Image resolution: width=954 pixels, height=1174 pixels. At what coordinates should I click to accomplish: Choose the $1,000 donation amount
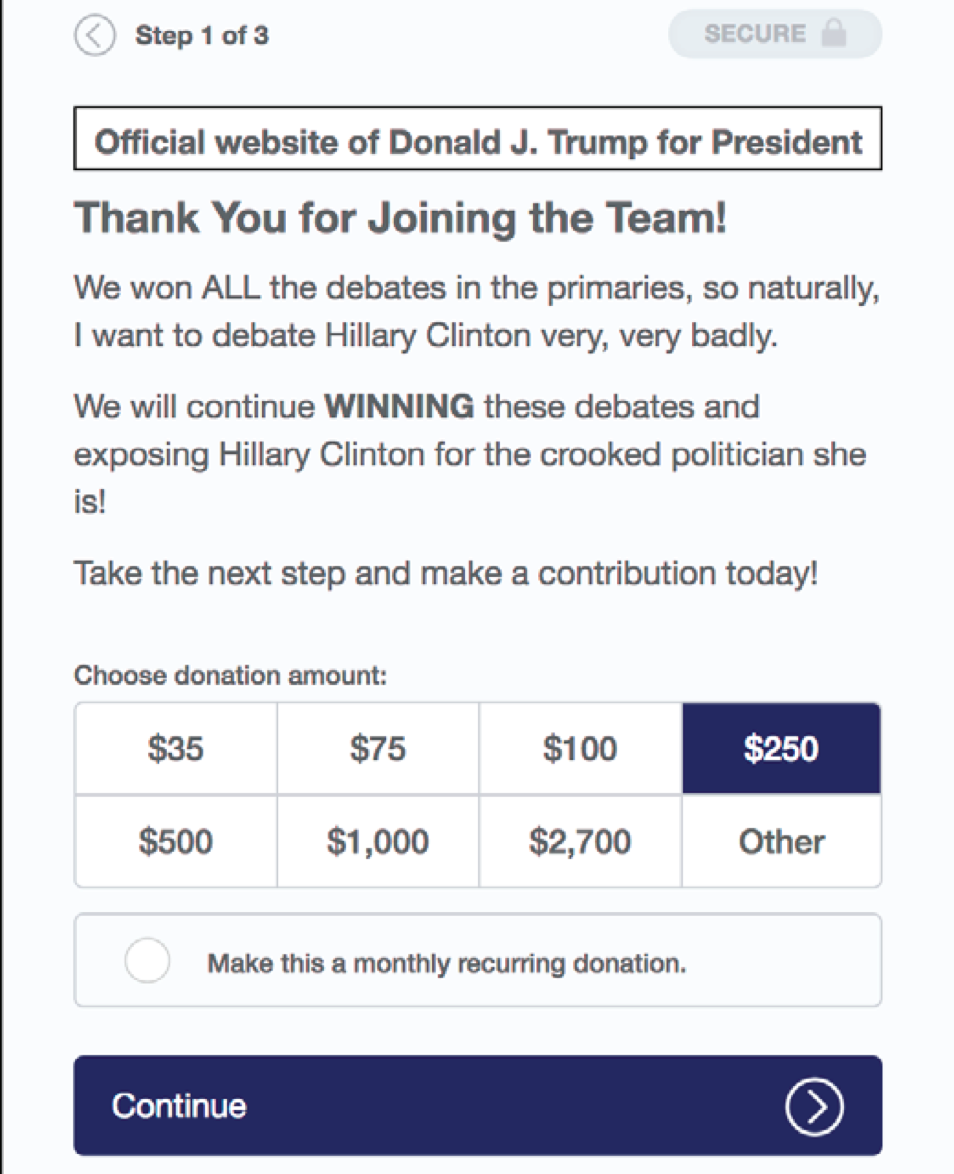378,842
